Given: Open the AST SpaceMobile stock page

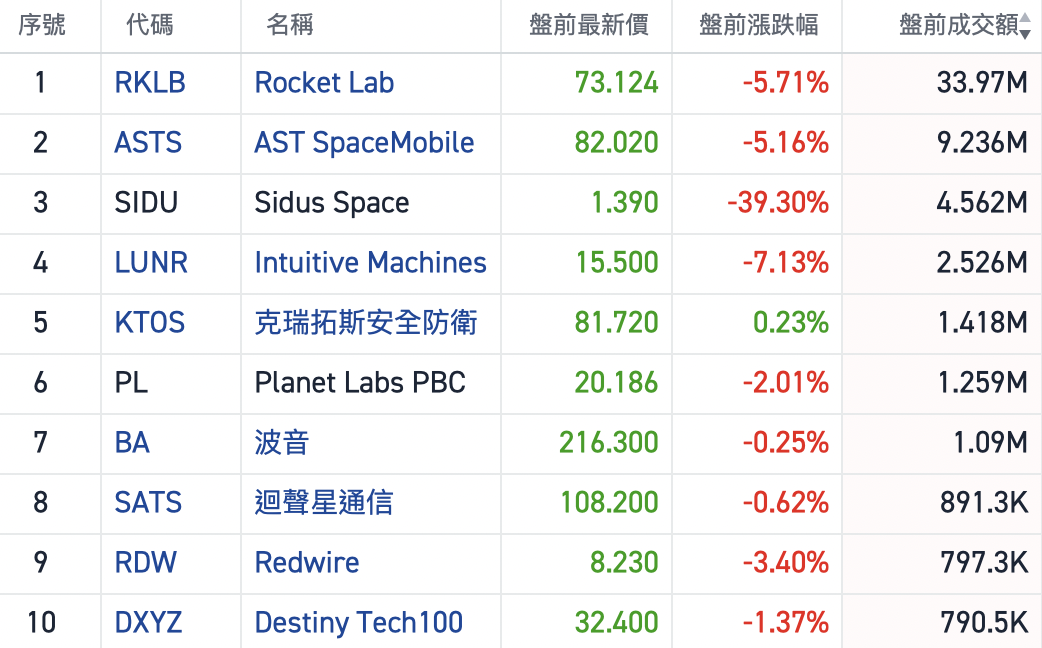Looking at the screenshot, I should tap(364, 143).
